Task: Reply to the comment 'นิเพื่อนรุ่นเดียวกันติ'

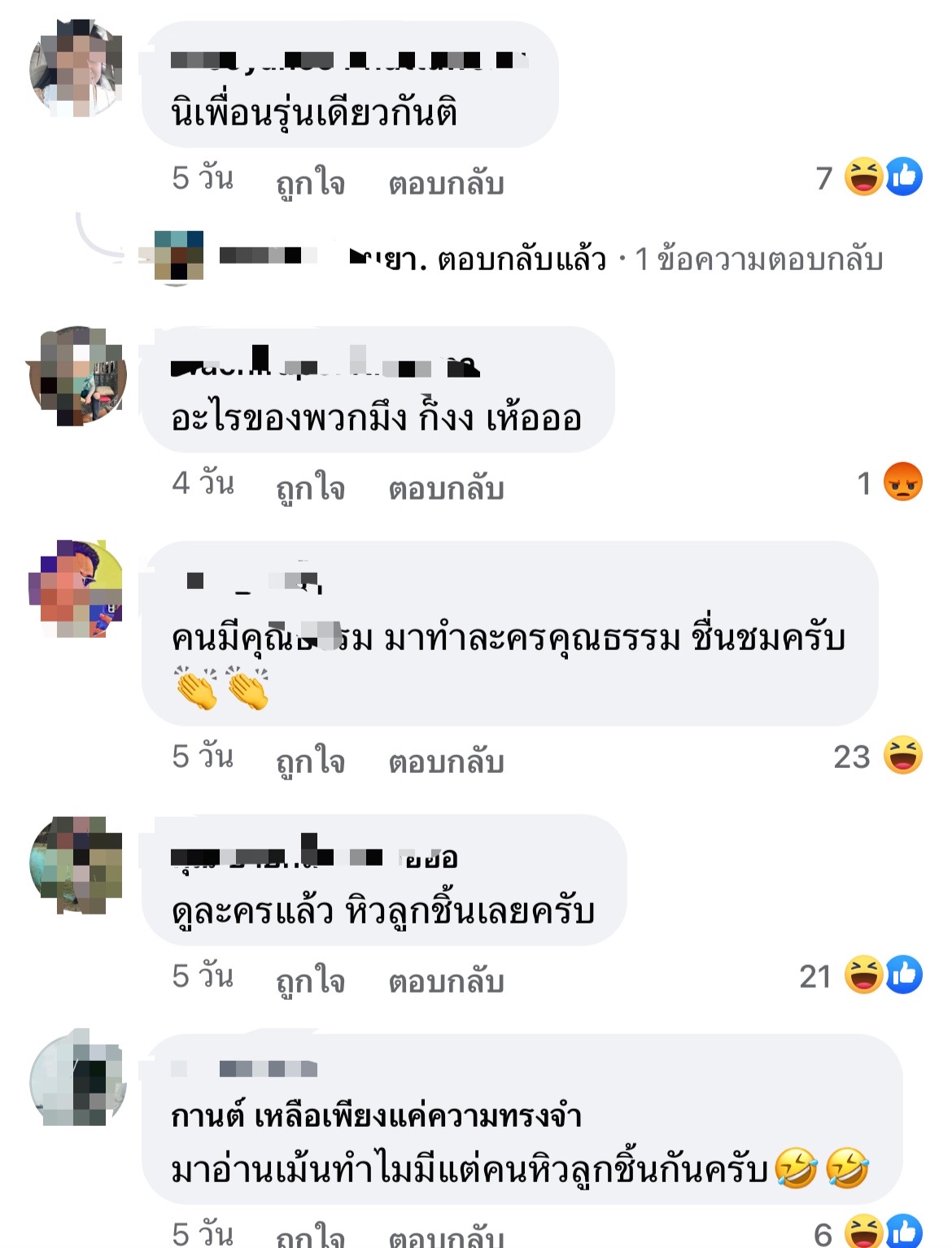Action: coord(446,183)
